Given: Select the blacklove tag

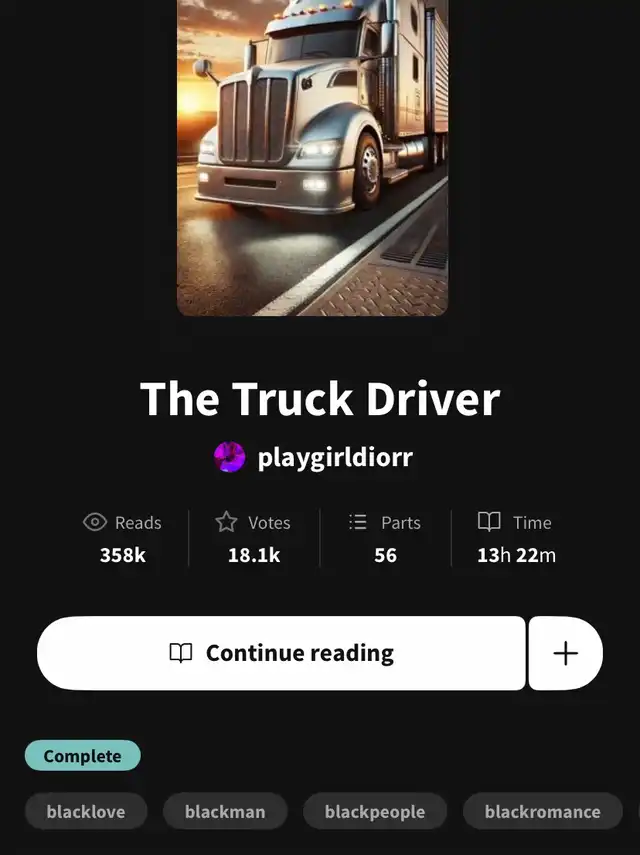Looking at the screenshot, I should click(86, 811).
